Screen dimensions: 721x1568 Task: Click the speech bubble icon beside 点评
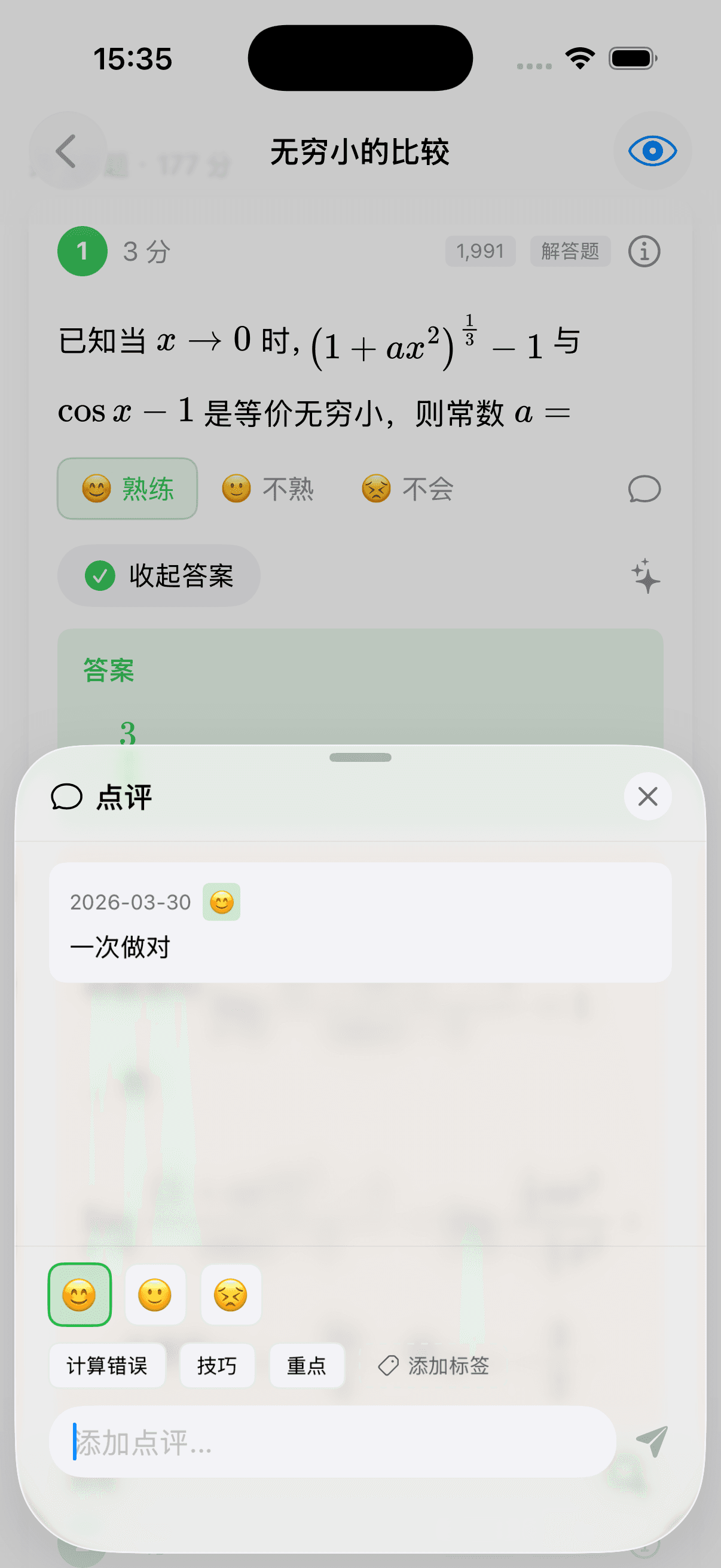click(66, 795)
